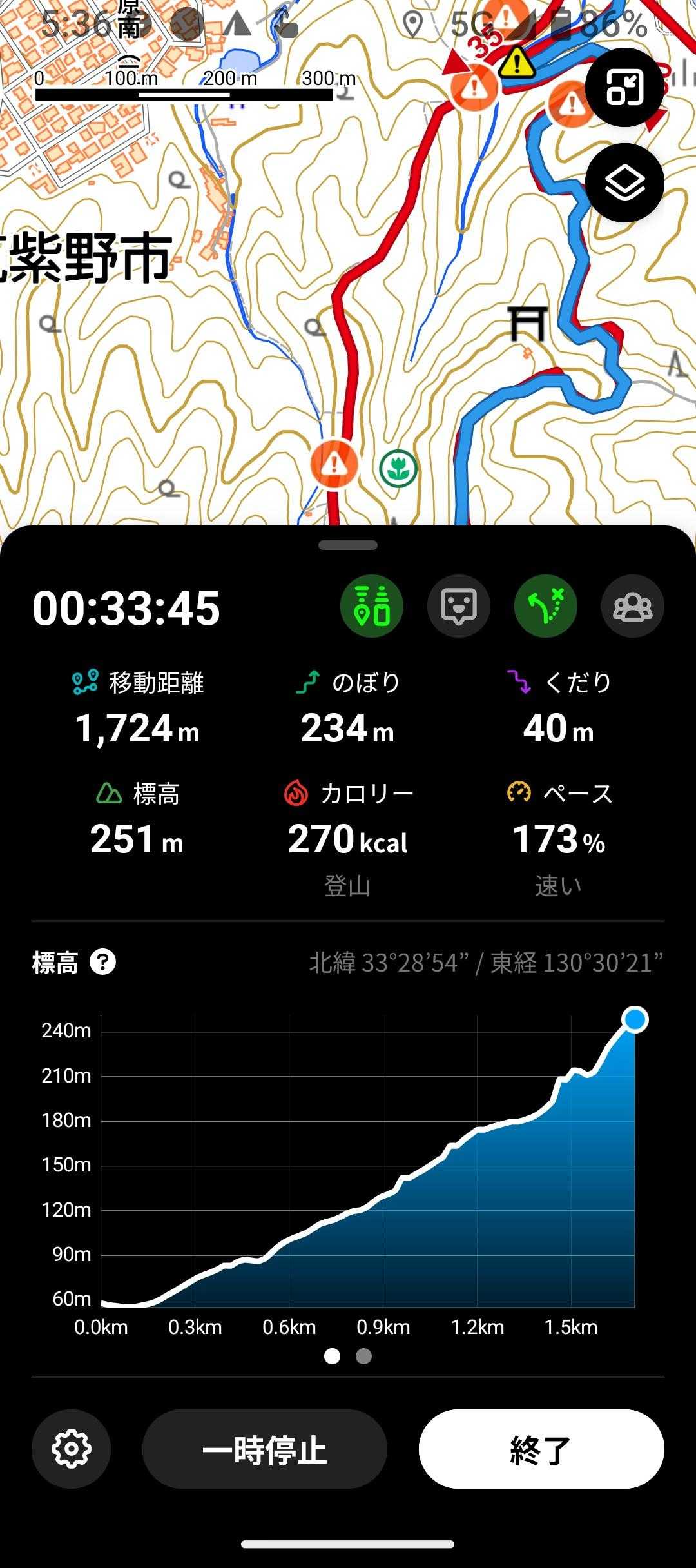Open the 標高 help question mark
The width and height of the screenshot is (696, 1568).
click(103, 962)
